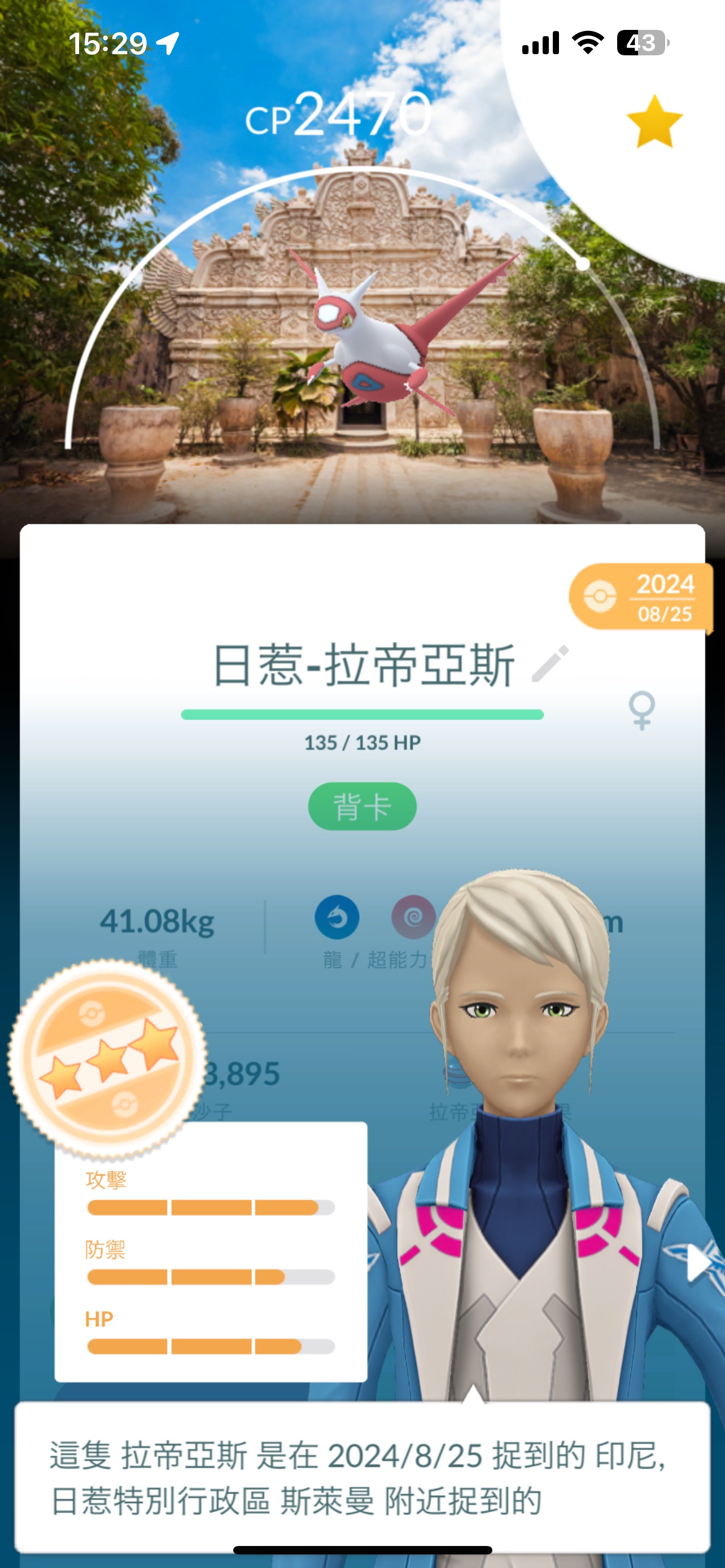The height and width of the screenshot is (1568, 725).
Task: Tap the appraisal speech bubble to continue
Action: tap(362, 1478)
